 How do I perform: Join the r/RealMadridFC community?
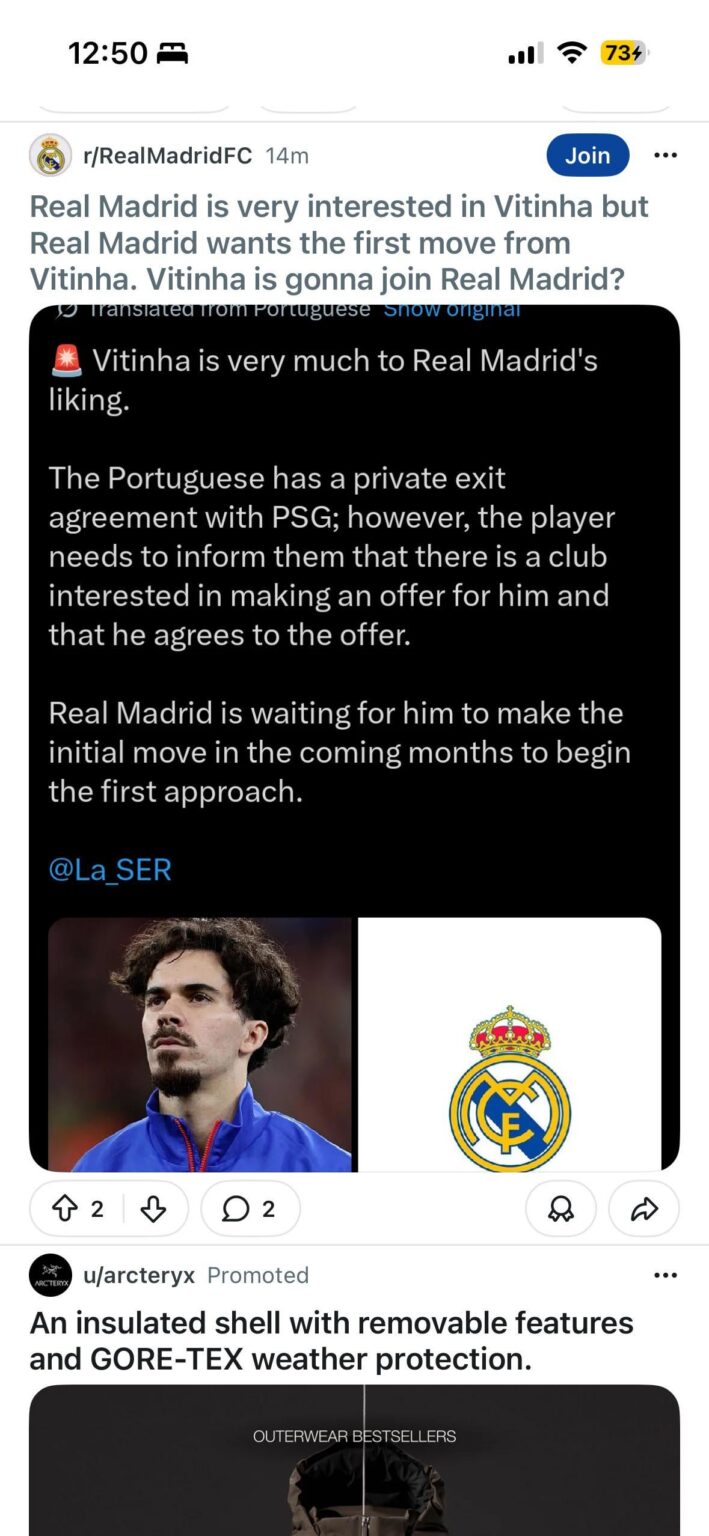(587, 155)
